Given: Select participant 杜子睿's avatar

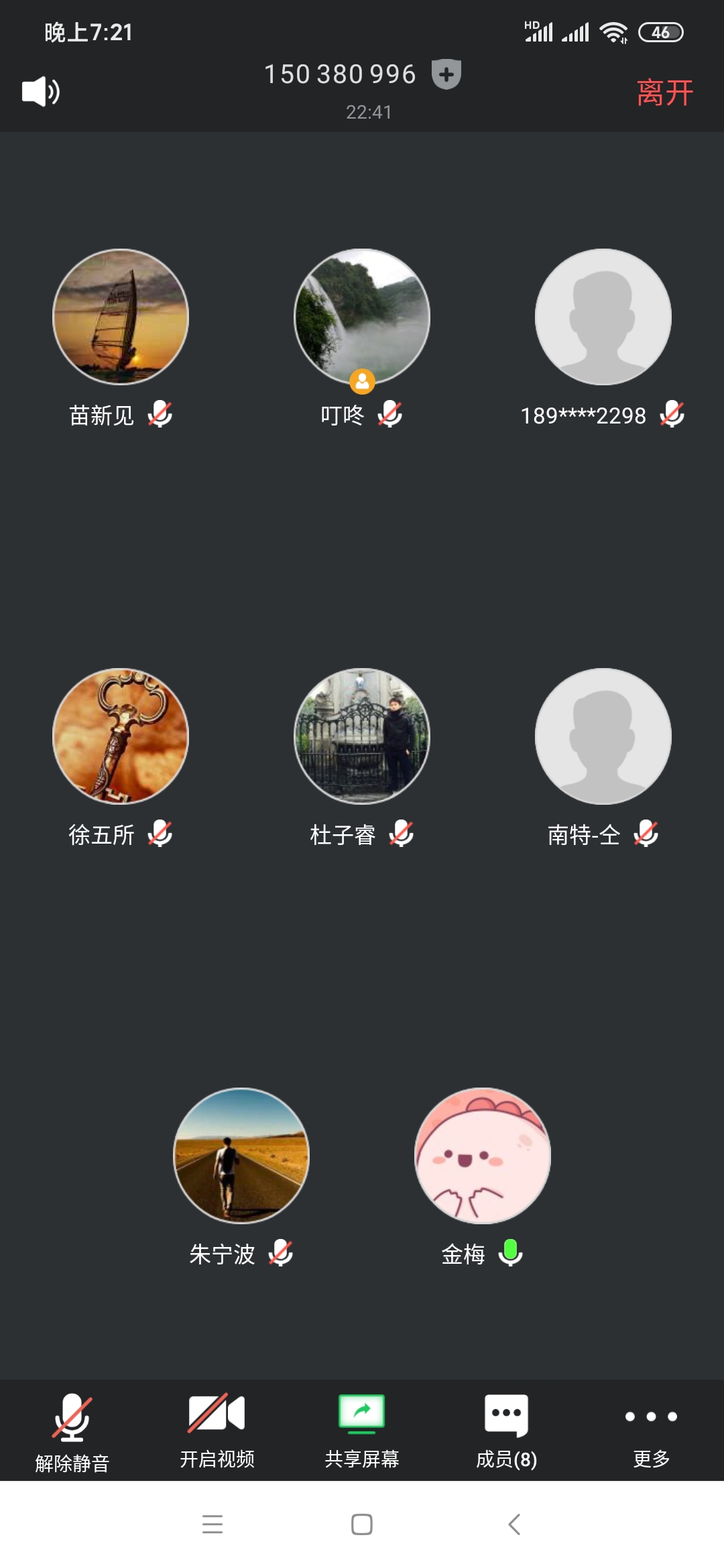Looking at the screenshot, I should (362, 736).
